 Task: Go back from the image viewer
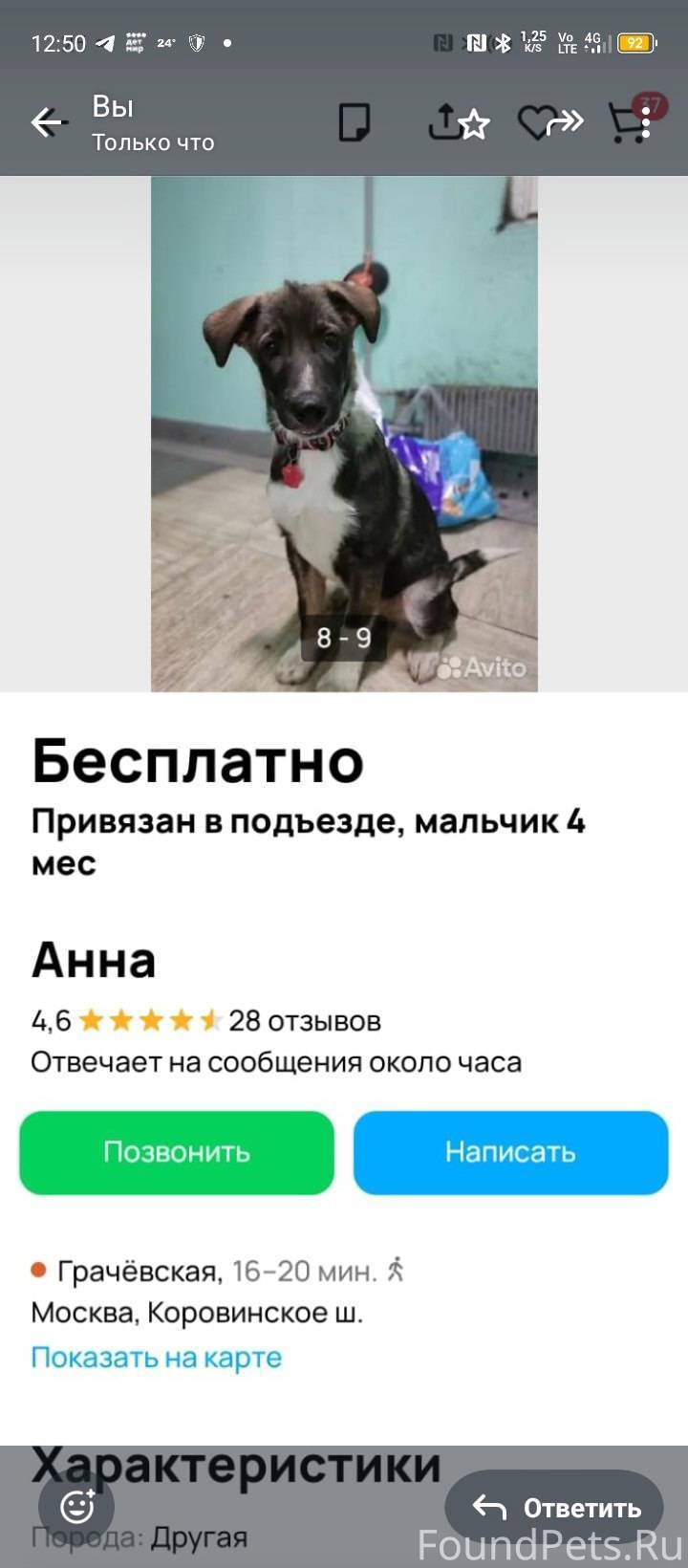pyautogui.click(x=46, y=122)
